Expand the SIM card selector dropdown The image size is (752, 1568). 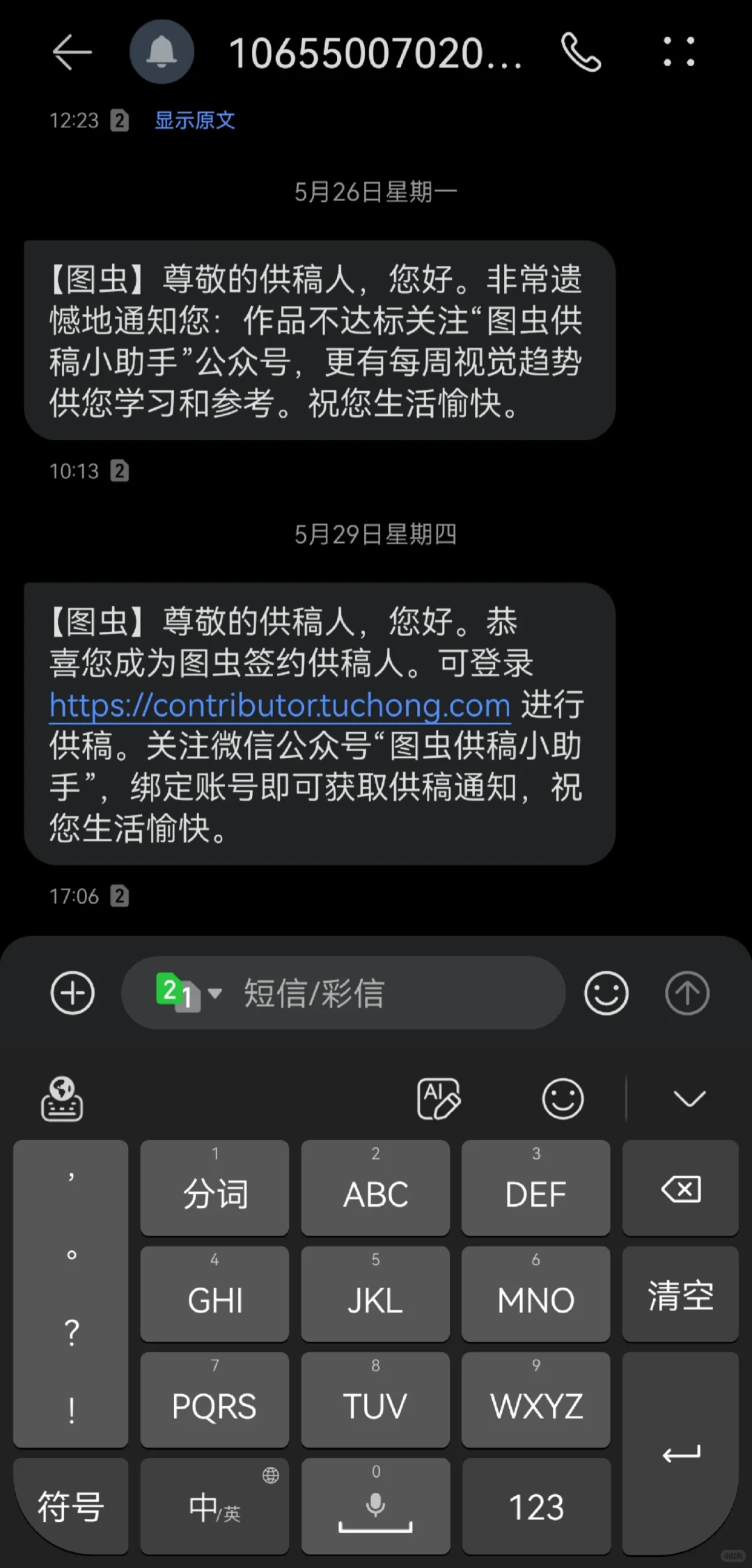pos(188,992)
